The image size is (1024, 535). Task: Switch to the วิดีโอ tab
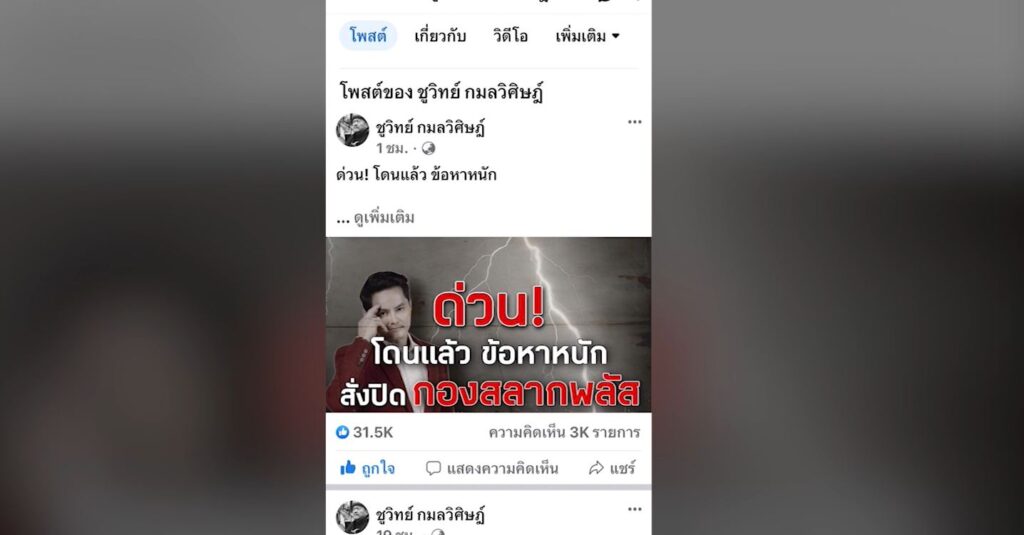click(510, 36)
